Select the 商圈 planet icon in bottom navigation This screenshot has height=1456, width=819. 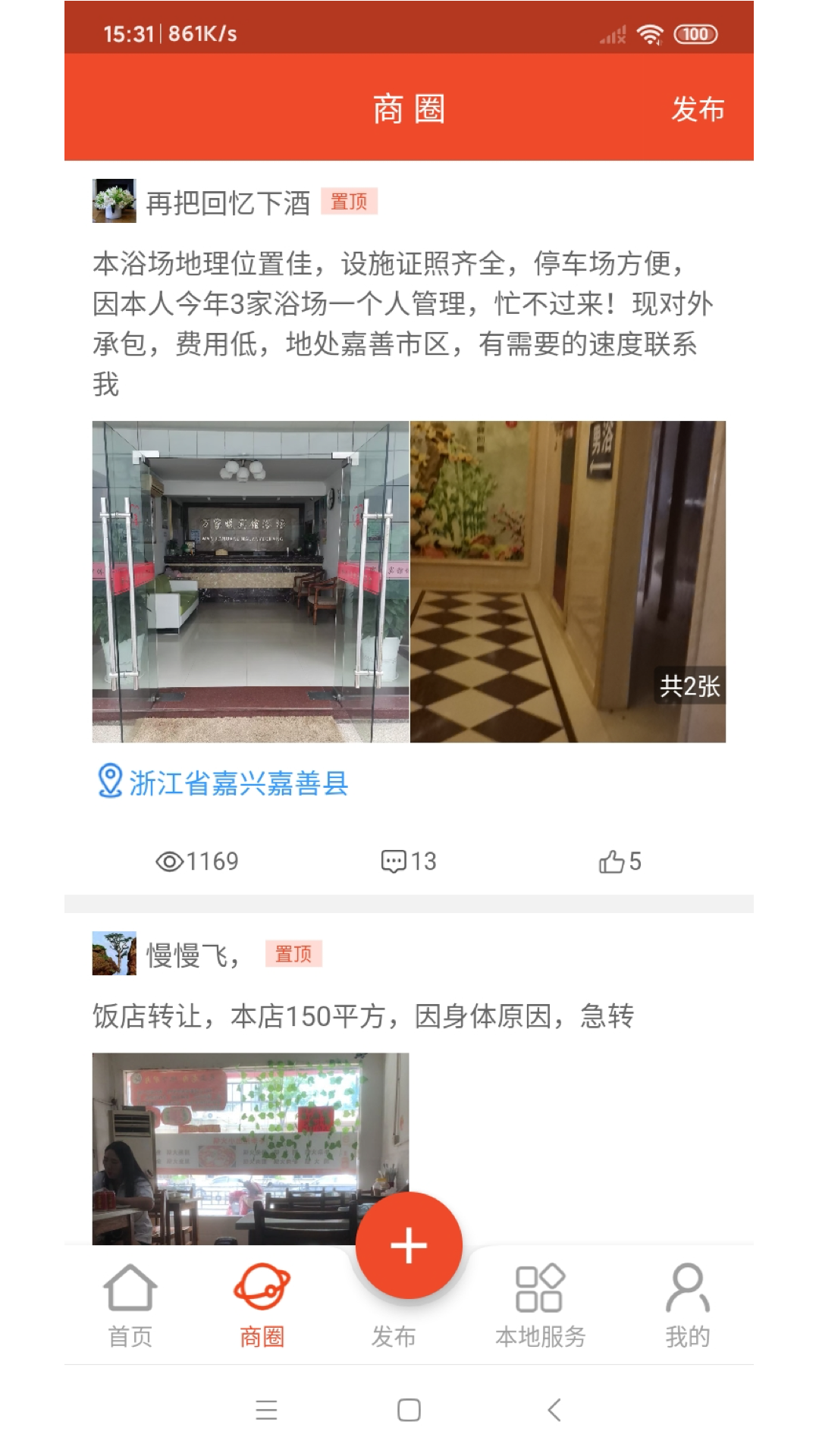pyautogui.click(x=262, y=1289)
